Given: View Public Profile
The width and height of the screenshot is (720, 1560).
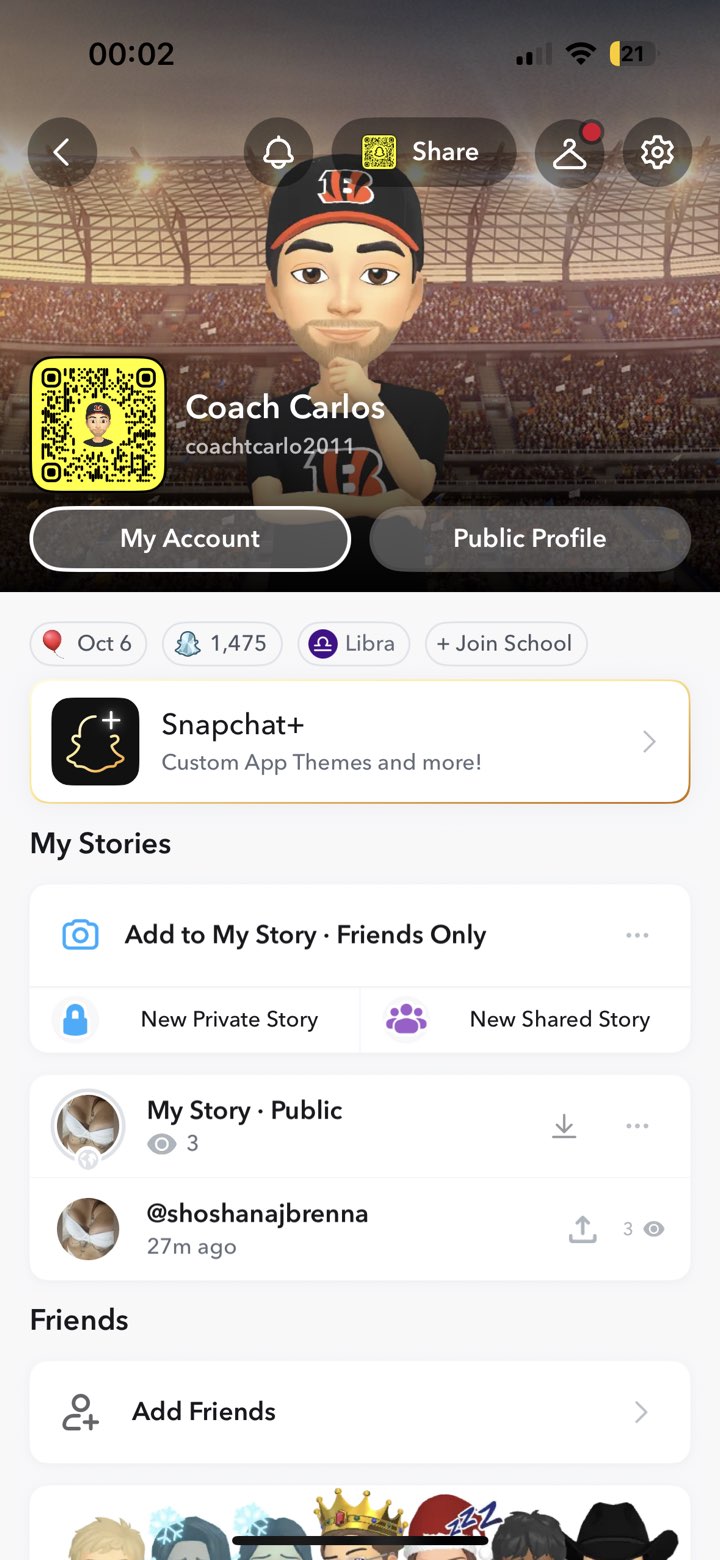Looking at the screenshot, I should coord(530,539).
